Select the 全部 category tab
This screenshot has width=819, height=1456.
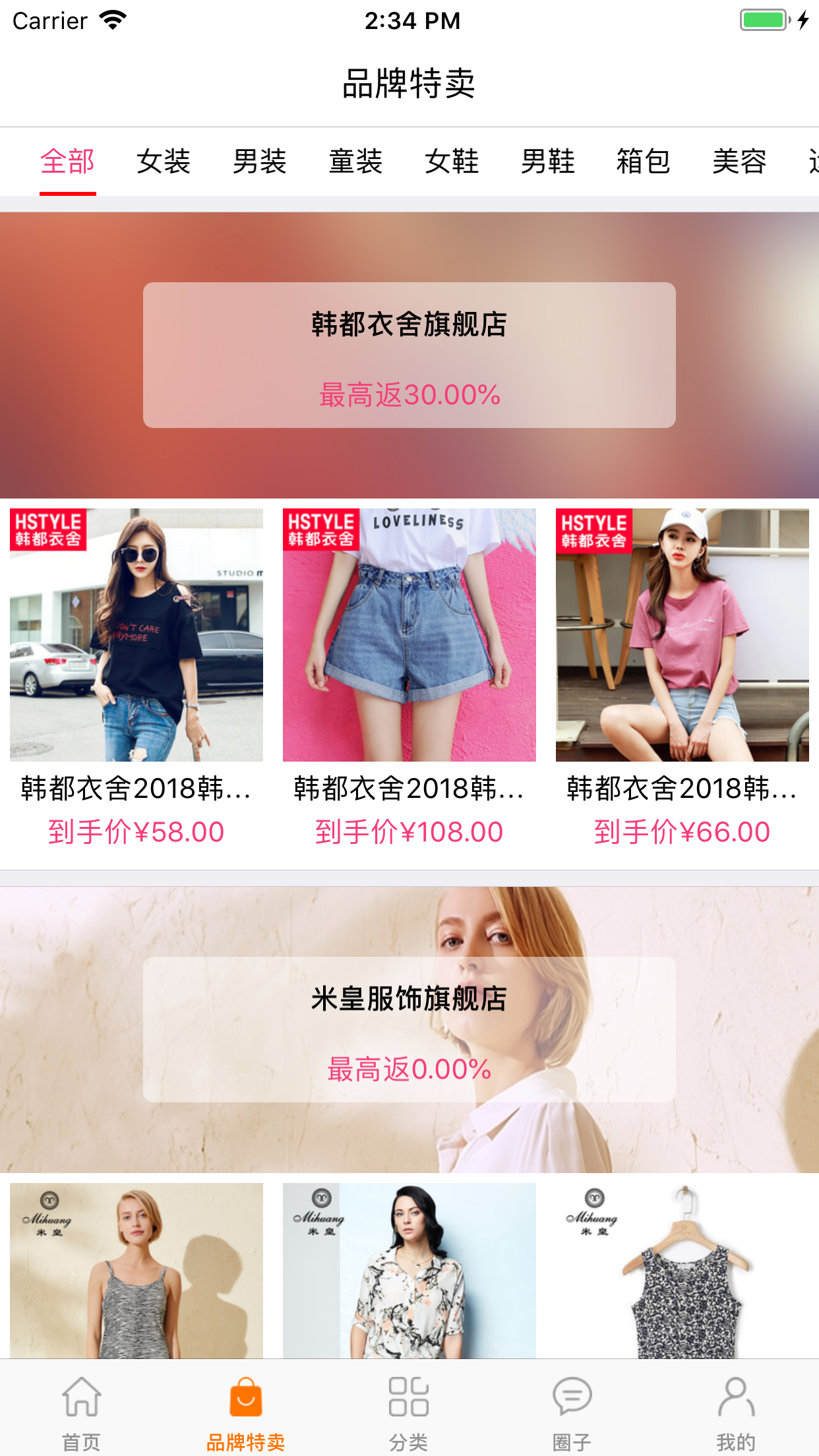pyautogui.click(x=67, y=162)
